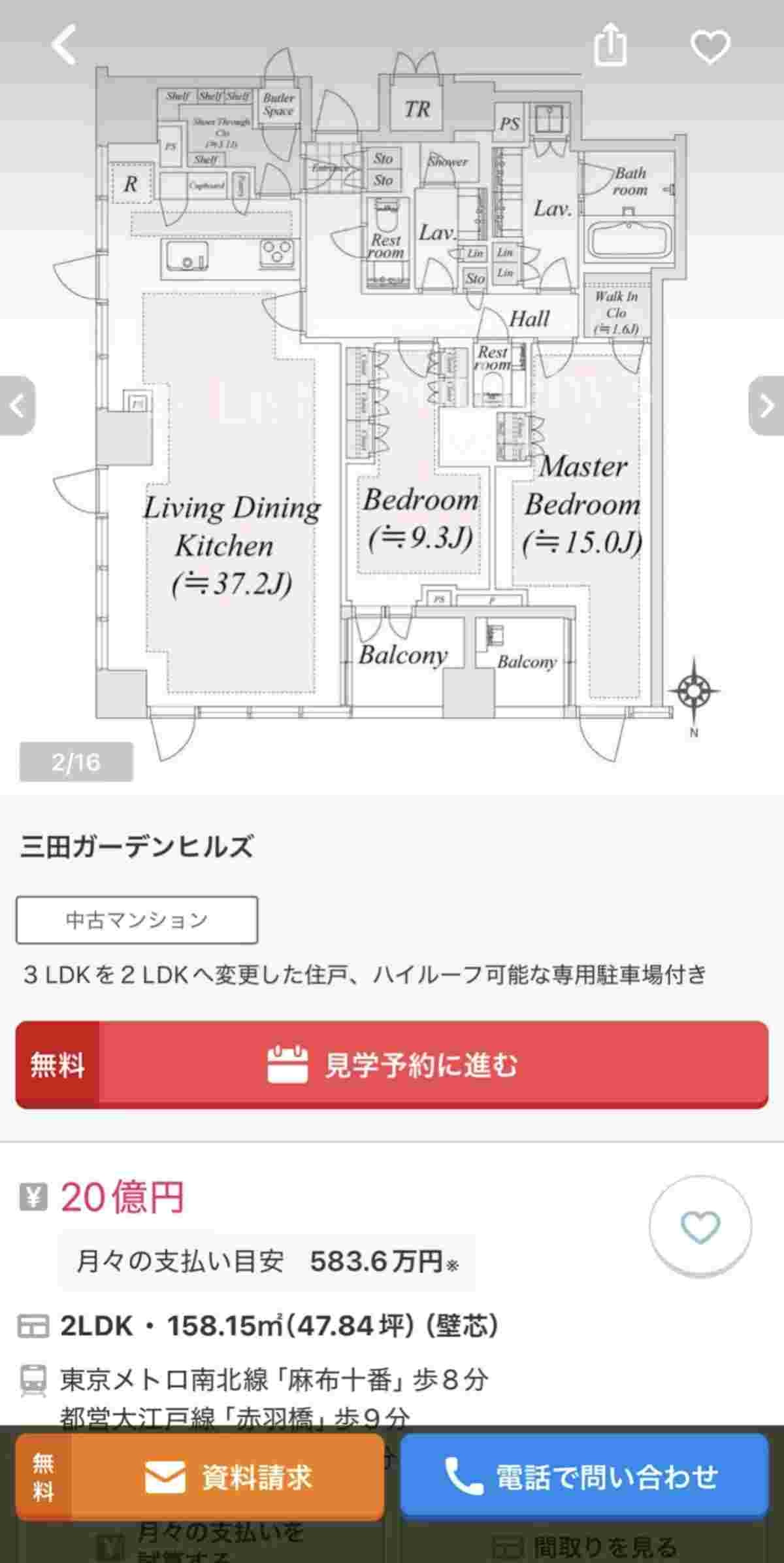Tap 見学予約に進む to book a viewing
This screenshot has width=784, height=1563.
(392, 1065)
